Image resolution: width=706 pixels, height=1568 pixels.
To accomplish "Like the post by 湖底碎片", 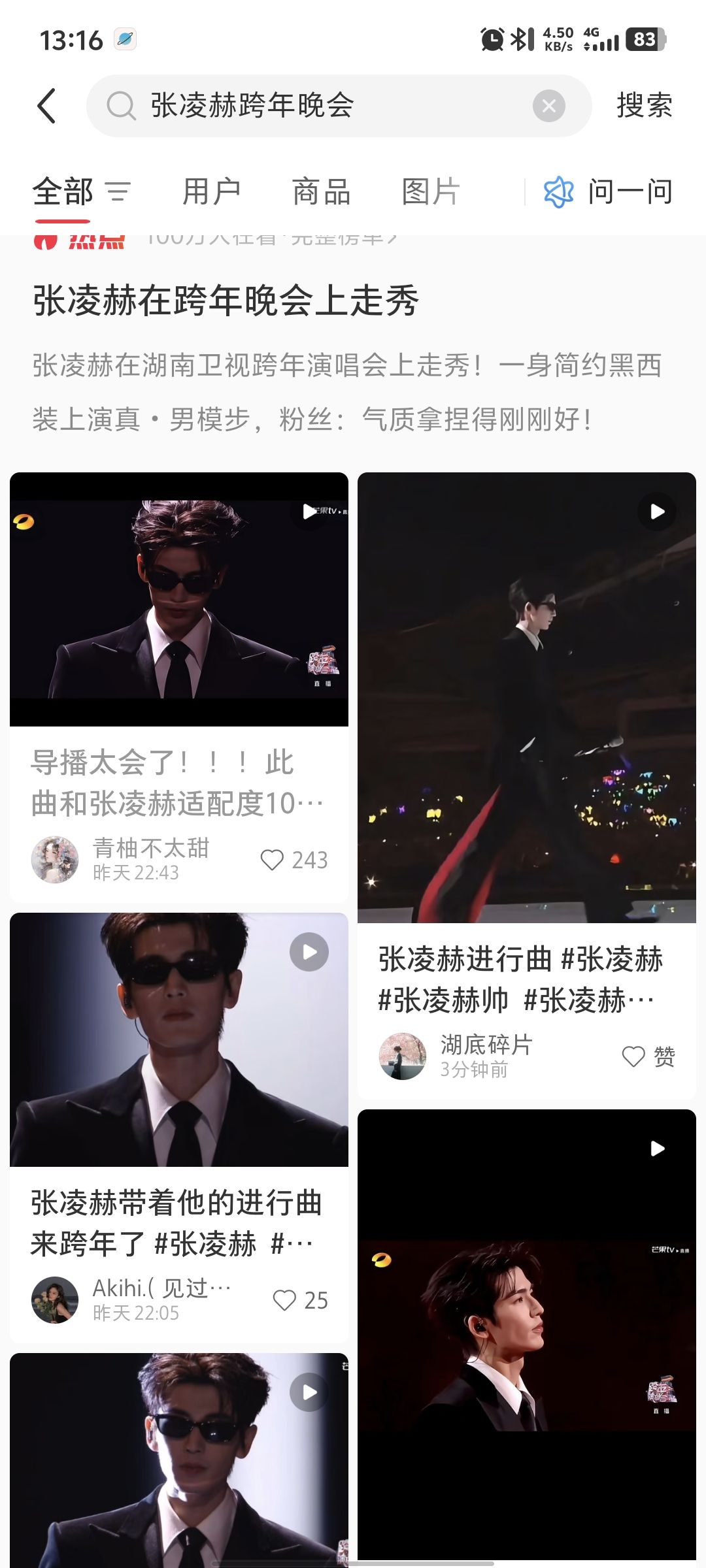I will (633, 1056).
